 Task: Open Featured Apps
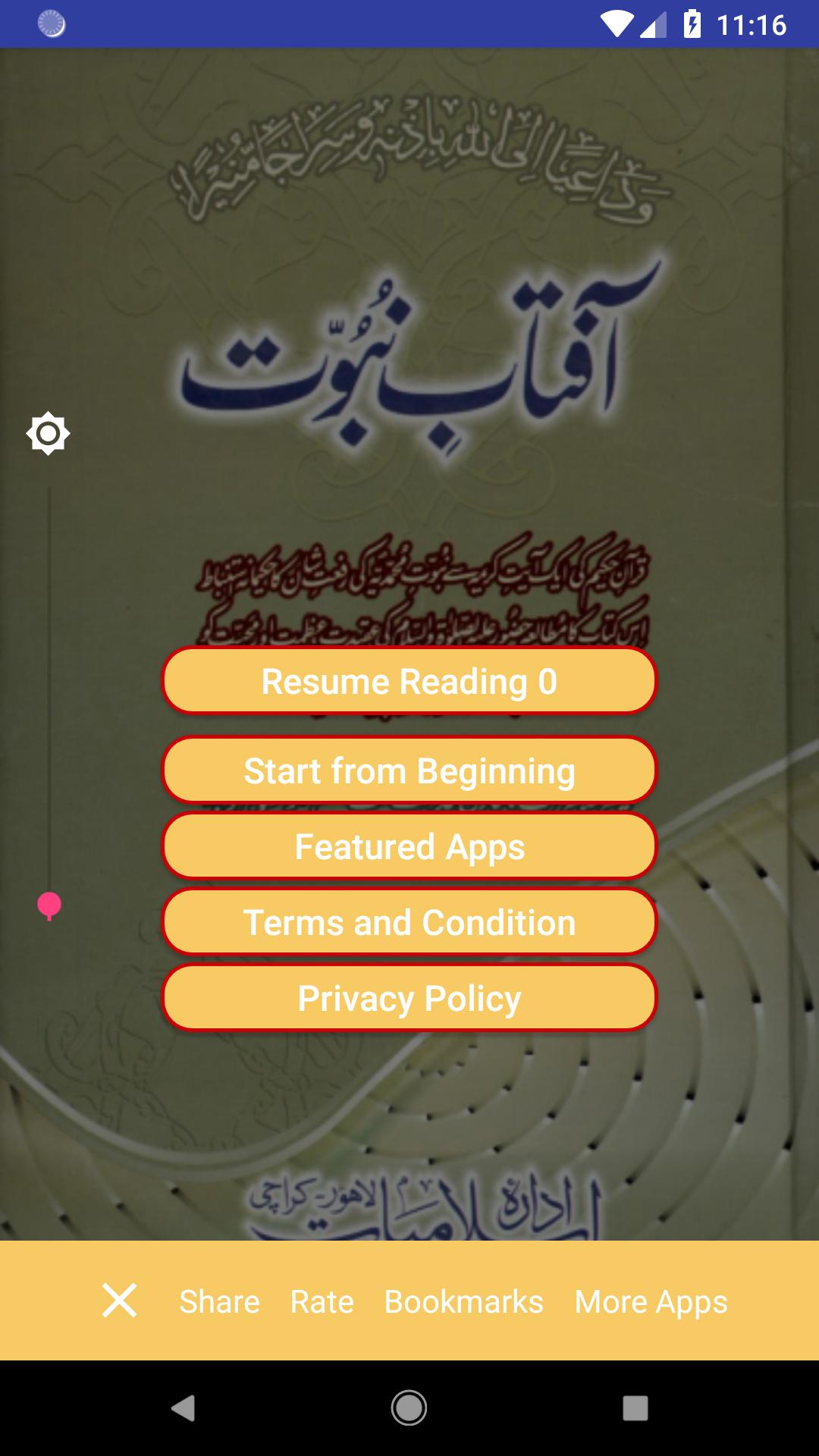point(409,846)
